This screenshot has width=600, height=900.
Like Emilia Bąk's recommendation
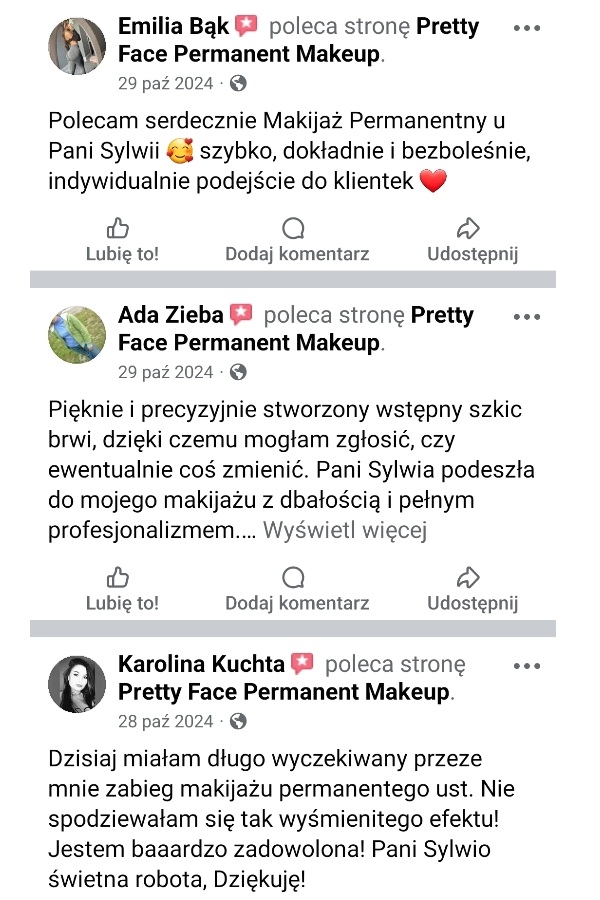pyautogui.click(x=122, y=240)
